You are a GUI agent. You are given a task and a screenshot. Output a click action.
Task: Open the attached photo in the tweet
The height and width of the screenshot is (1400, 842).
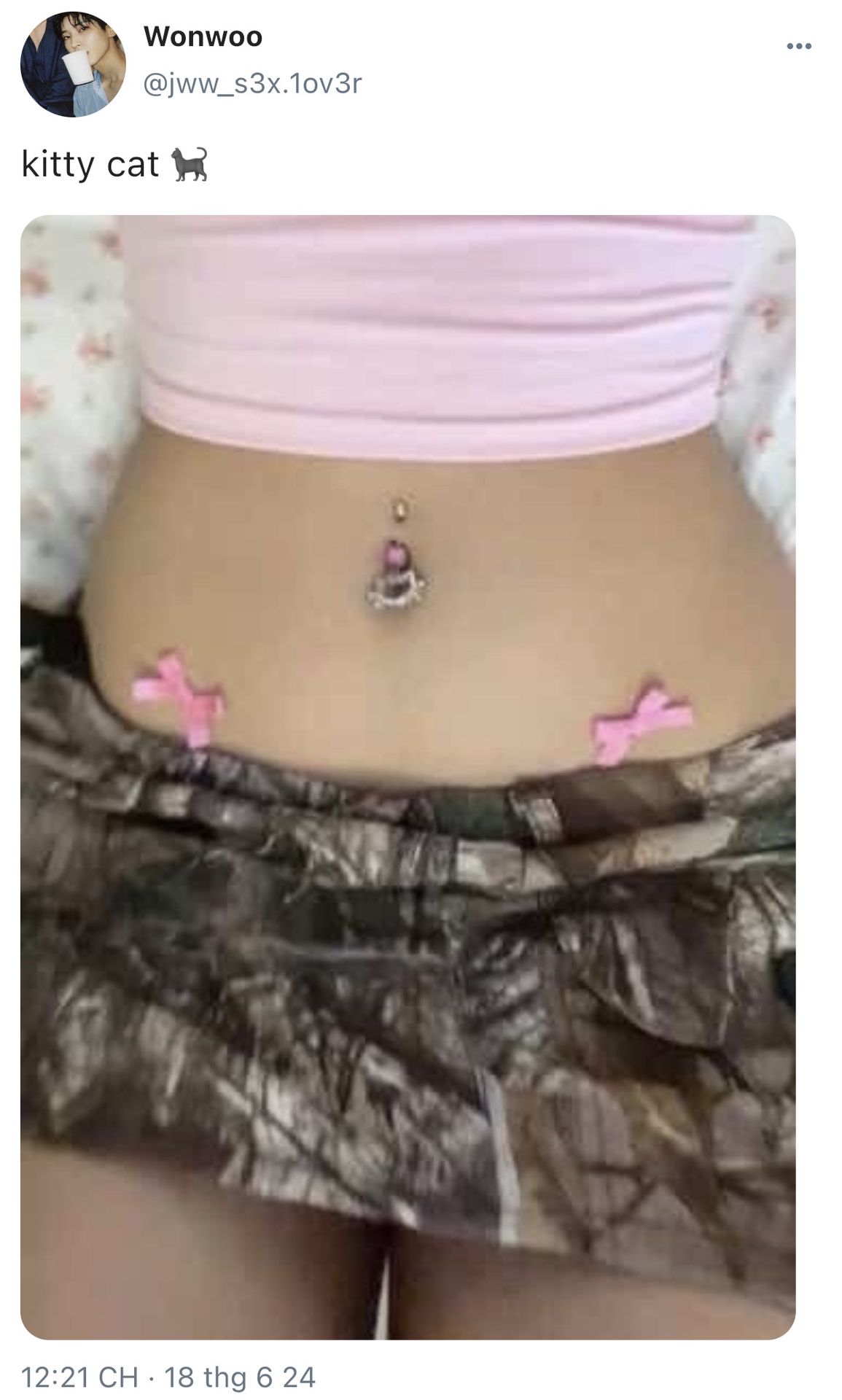pos(408,777)
